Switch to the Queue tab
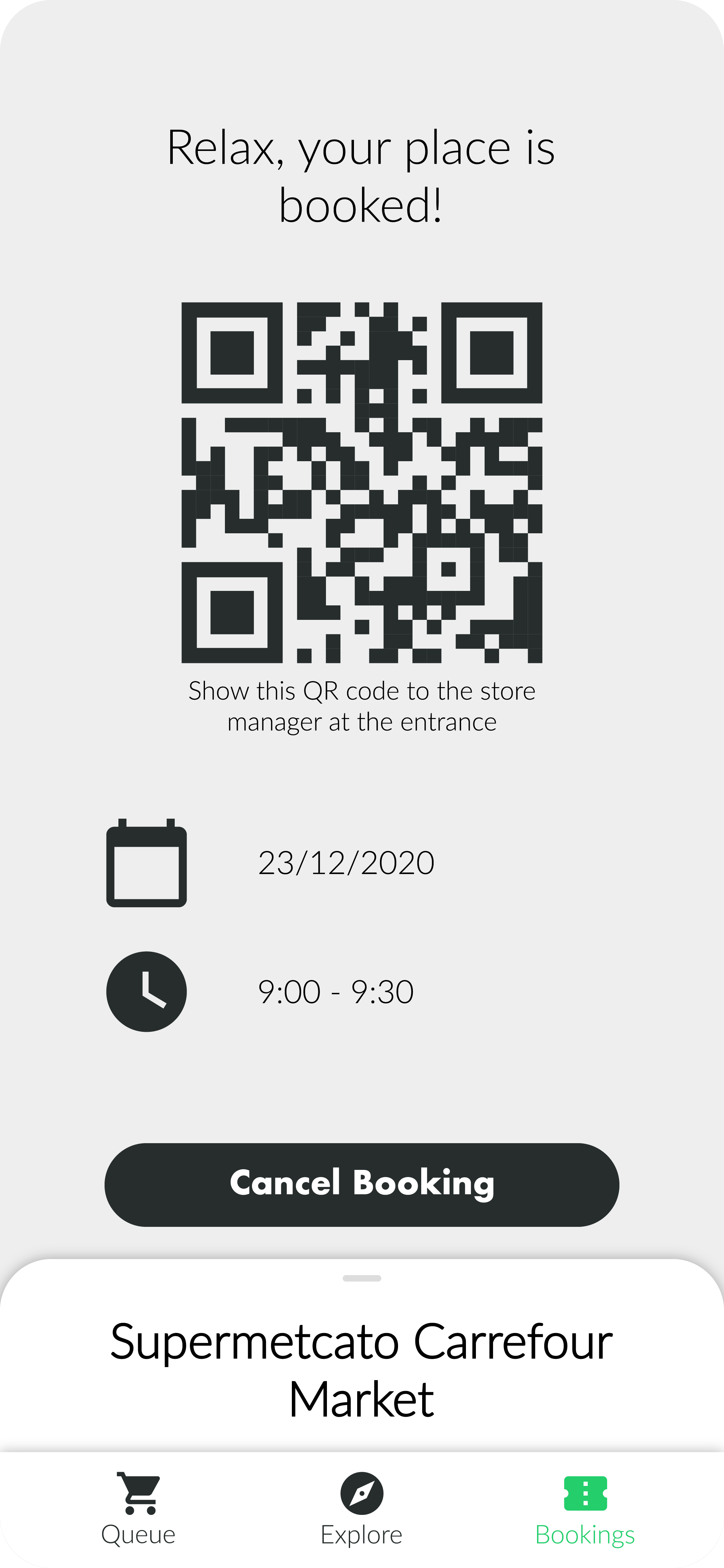This screenshot has height=1568, width=724. click(139, 1508)
